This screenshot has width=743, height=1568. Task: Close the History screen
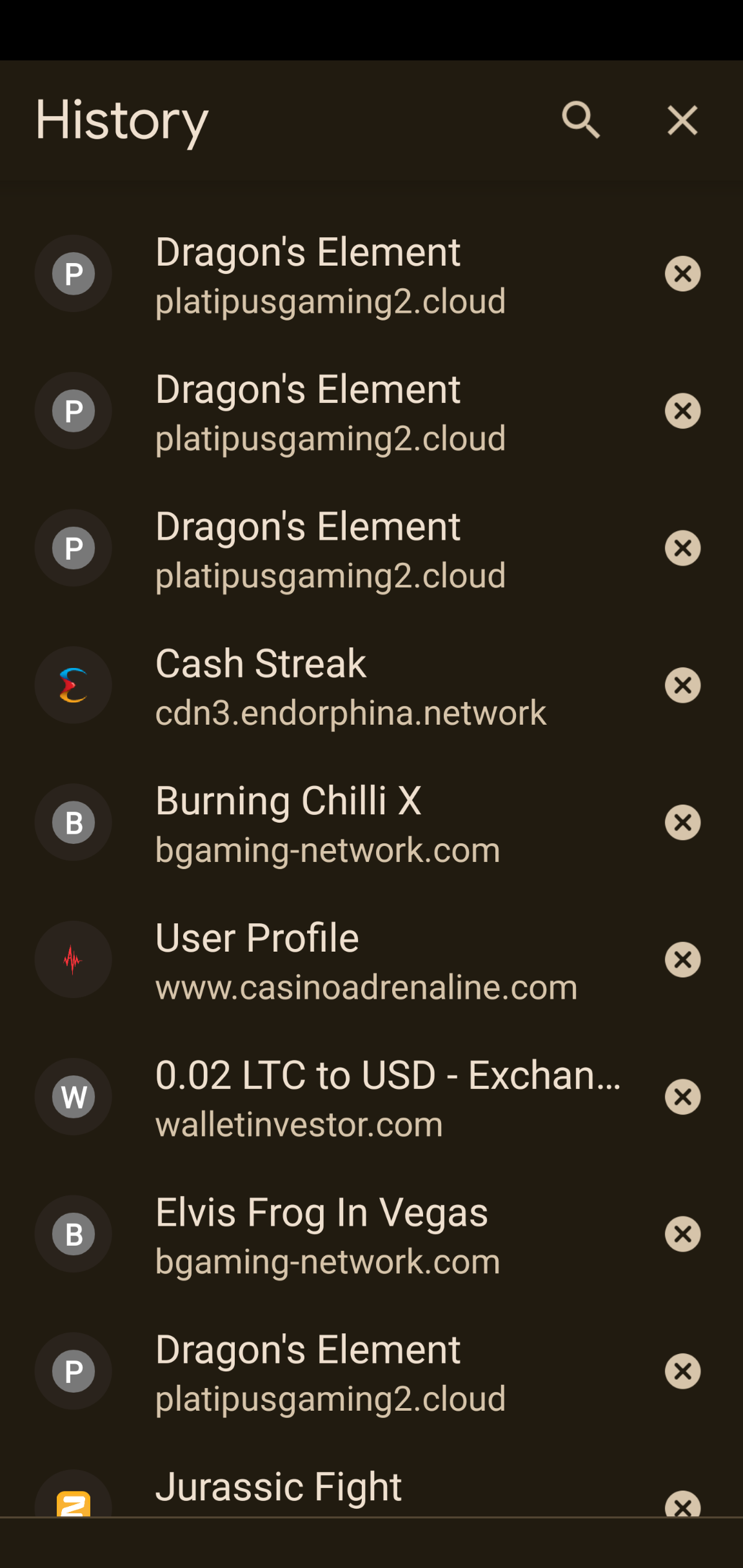click(682, 120)
